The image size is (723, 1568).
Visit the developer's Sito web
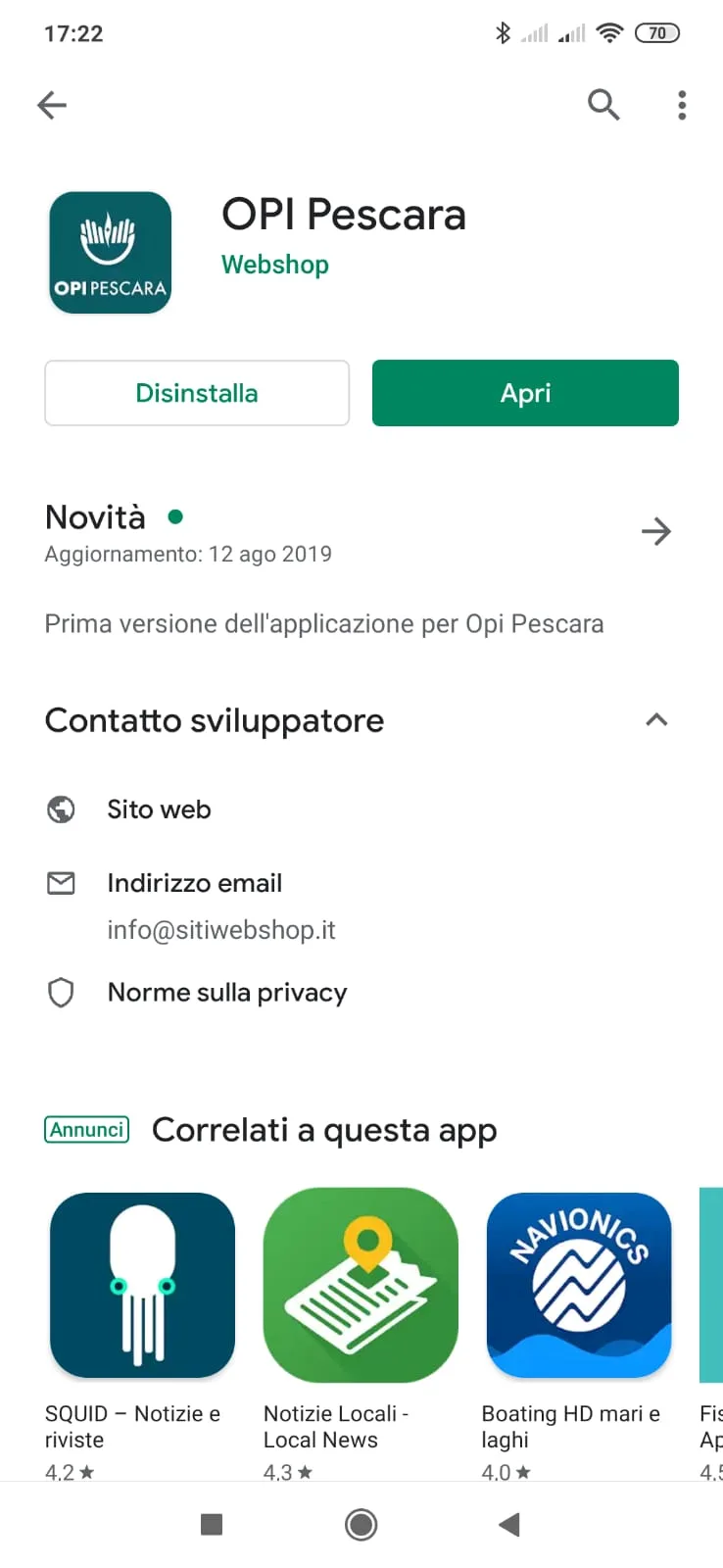tap(361, 809)
